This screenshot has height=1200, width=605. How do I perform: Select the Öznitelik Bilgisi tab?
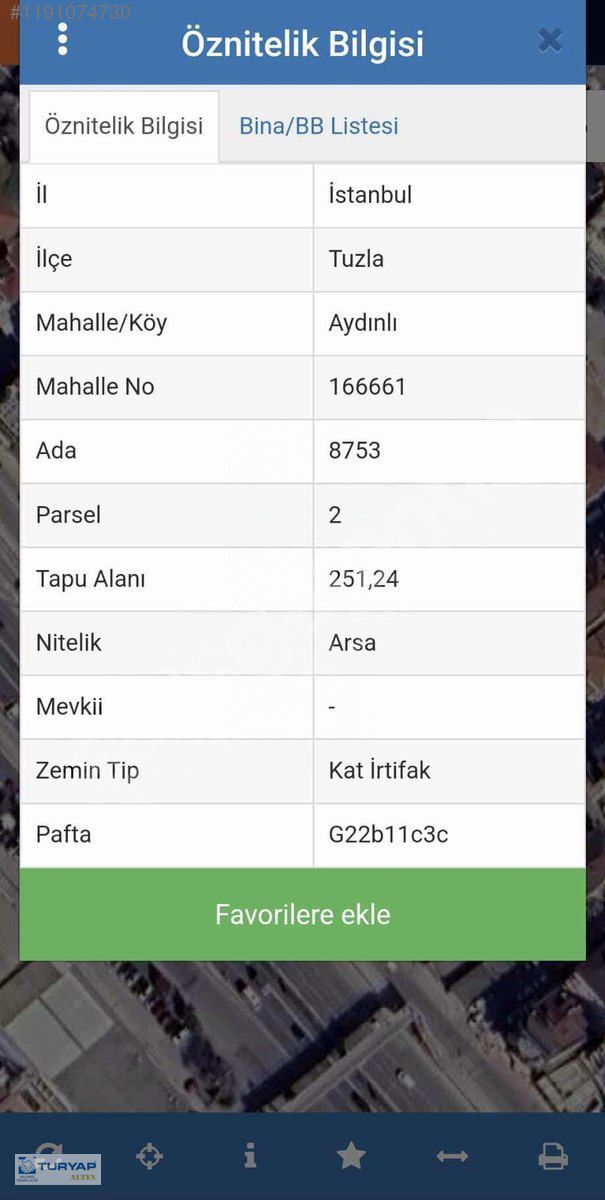click(x=124, y=126)
